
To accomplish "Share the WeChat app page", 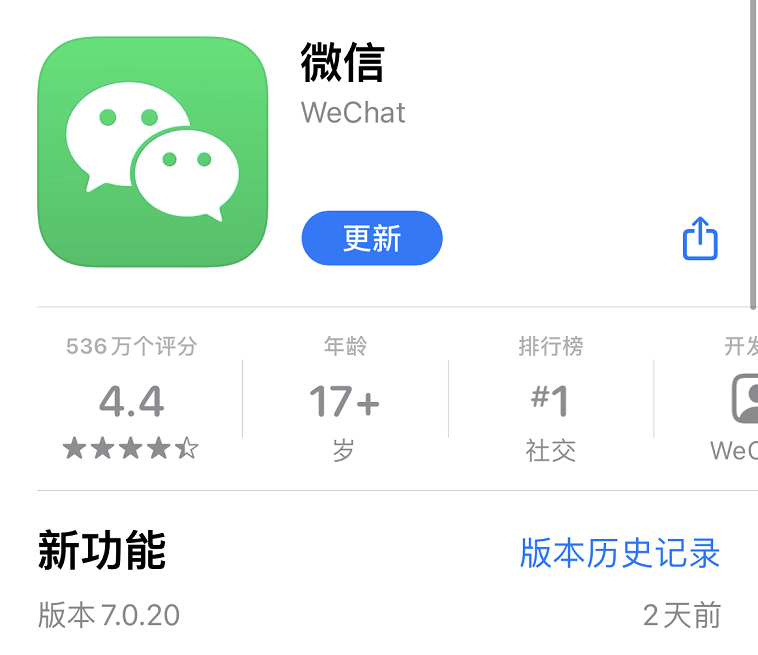I will pyautogui.click(x=700, y=238).
